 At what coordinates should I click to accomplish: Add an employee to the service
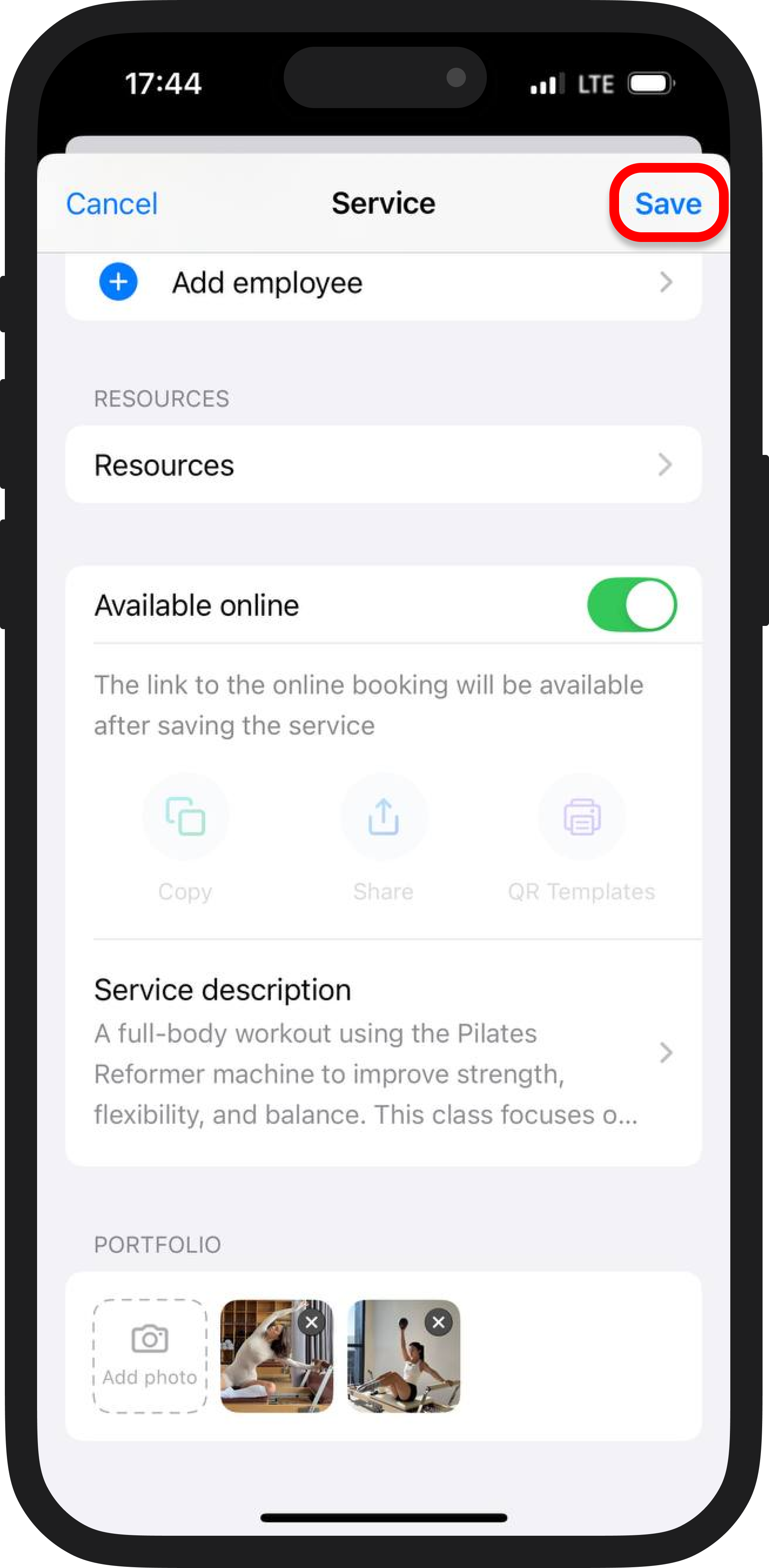point(266,283)
